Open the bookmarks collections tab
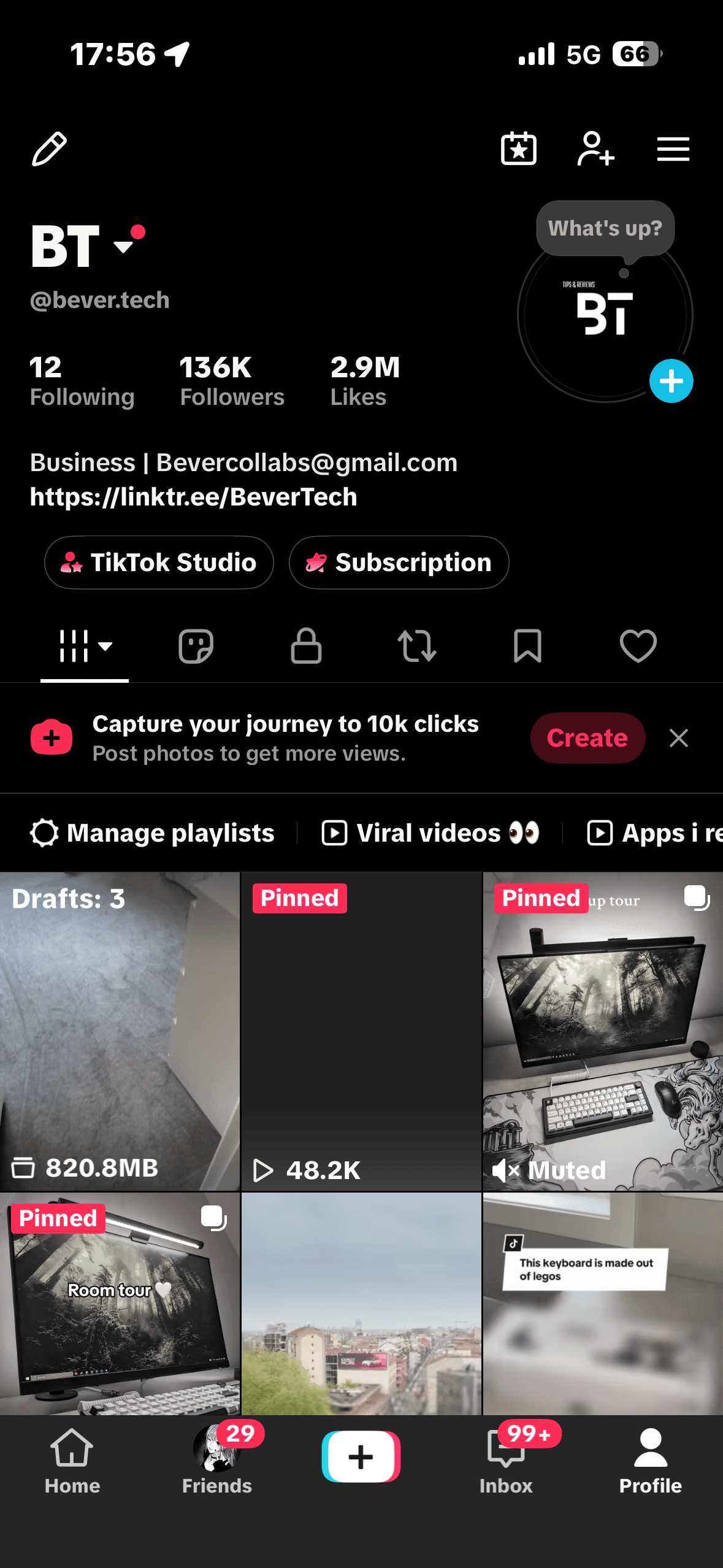The width and height of the screenshot is (723, 1568). pyautogui.click(x=527, y=645)
